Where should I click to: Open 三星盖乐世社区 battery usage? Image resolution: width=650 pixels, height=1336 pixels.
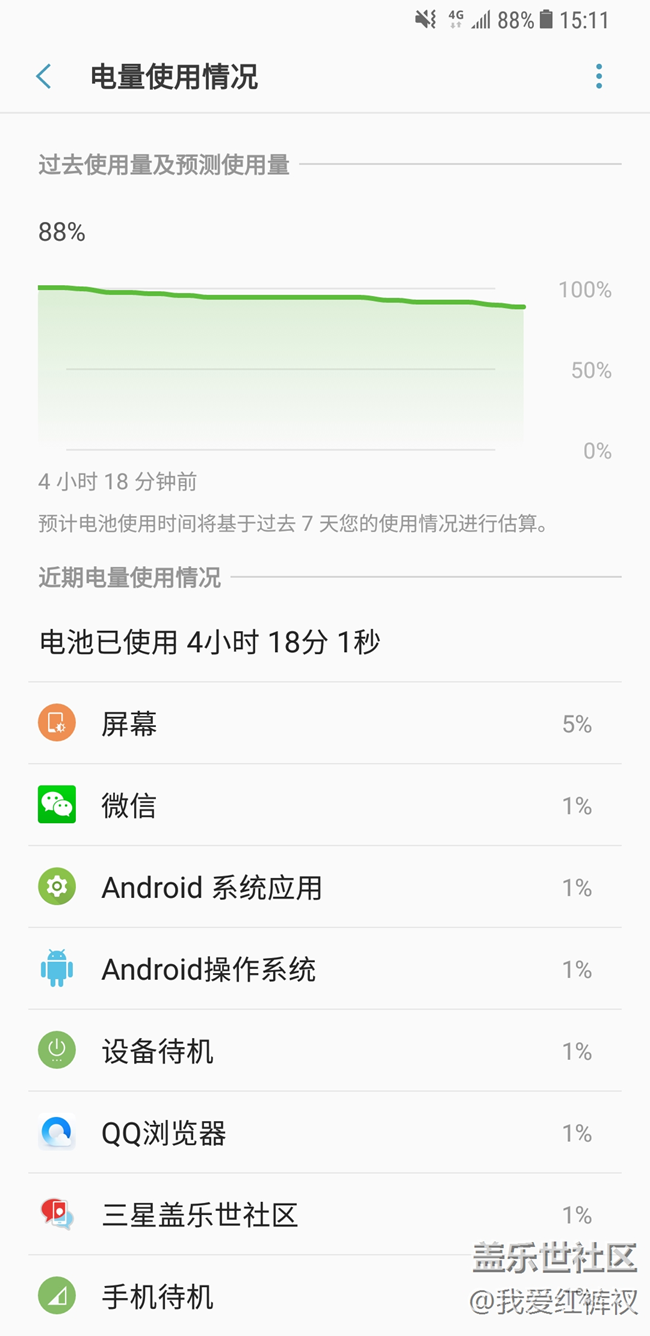(325, 1216)
